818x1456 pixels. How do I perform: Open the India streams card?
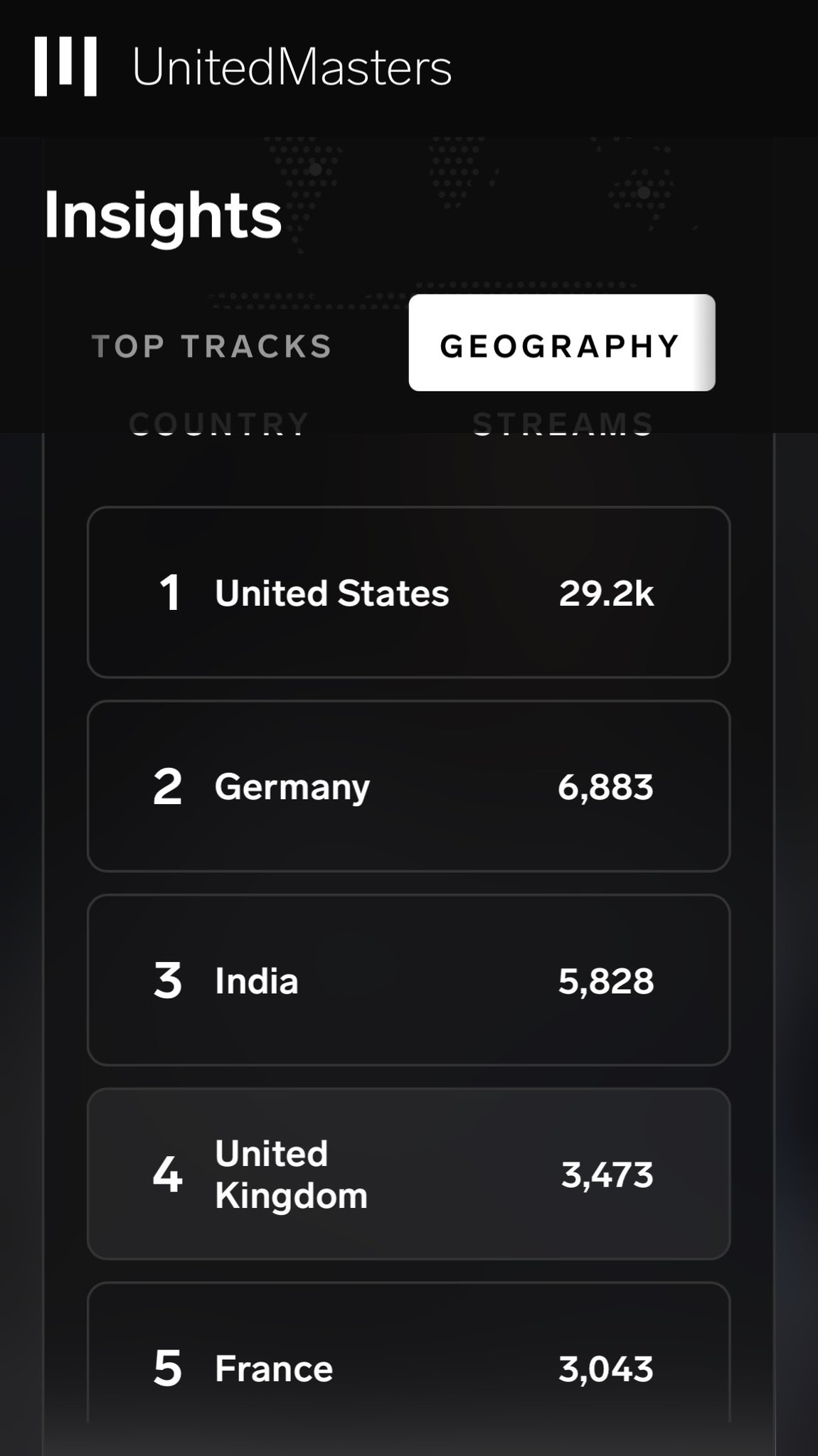pos(408,980)
